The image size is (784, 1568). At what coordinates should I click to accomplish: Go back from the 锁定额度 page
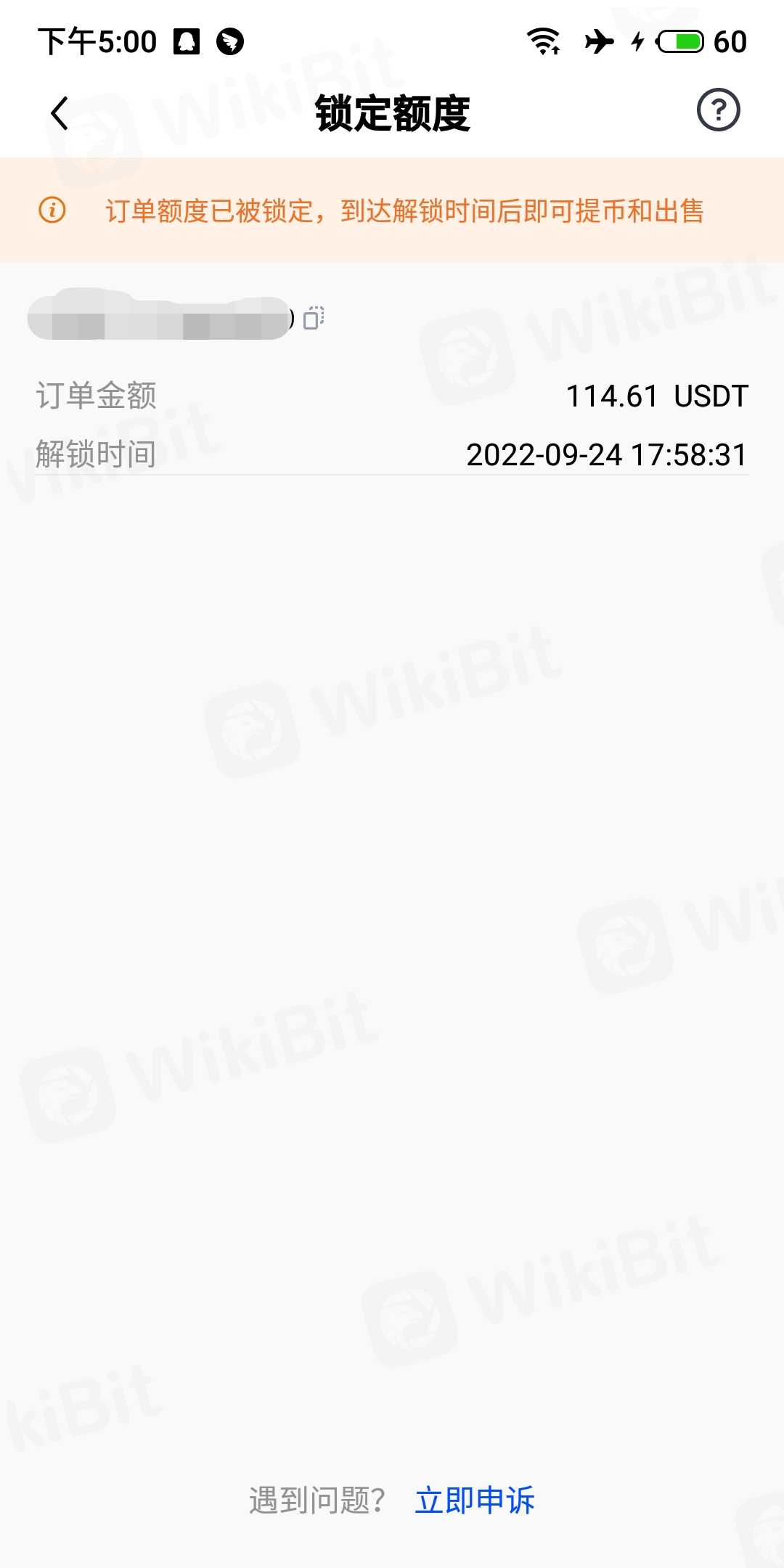pos(60,113)
